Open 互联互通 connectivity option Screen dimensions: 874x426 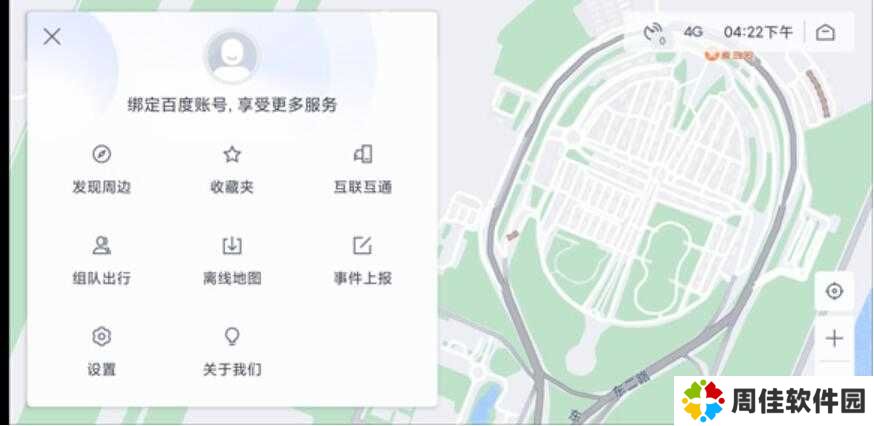coord(362,168)
